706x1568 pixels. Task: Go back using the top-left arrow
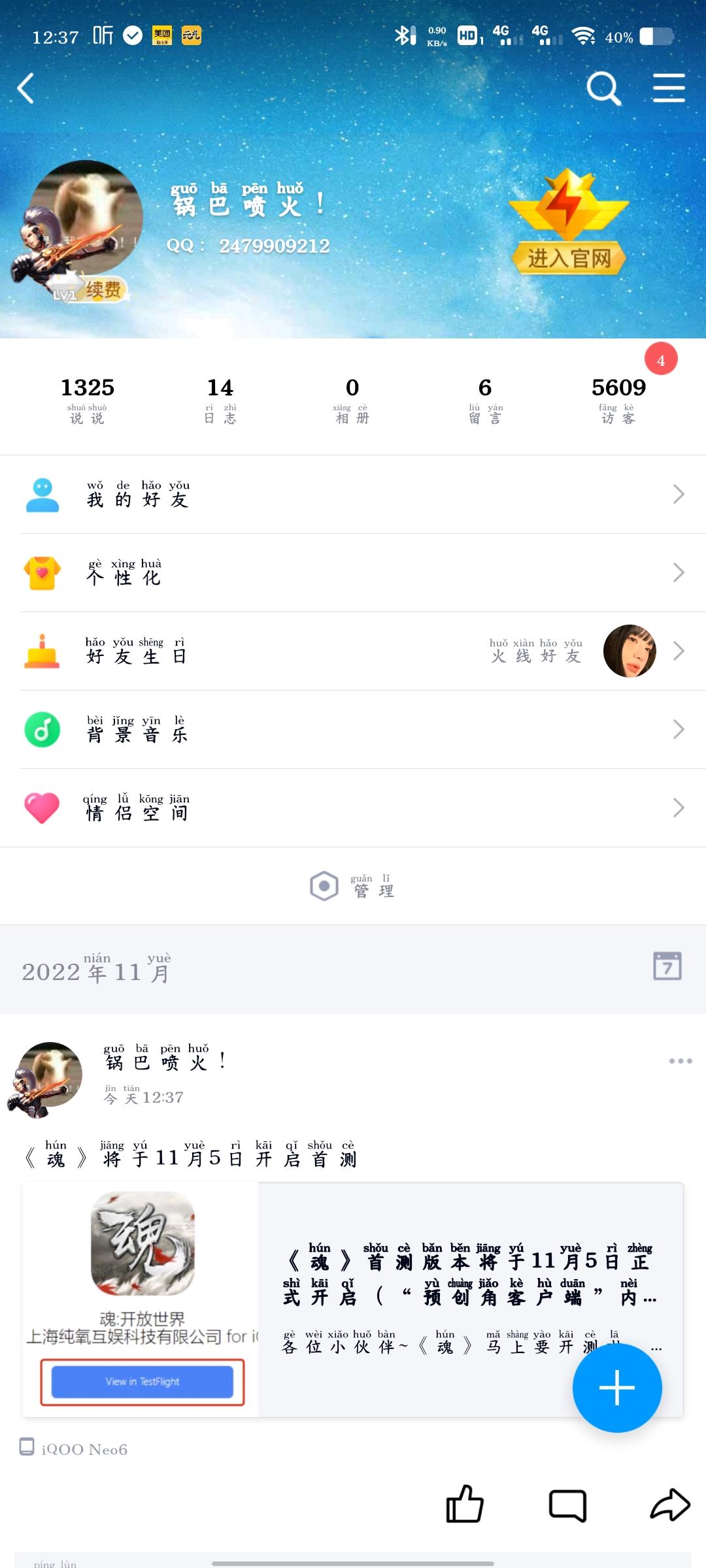[x=26, y=88]
